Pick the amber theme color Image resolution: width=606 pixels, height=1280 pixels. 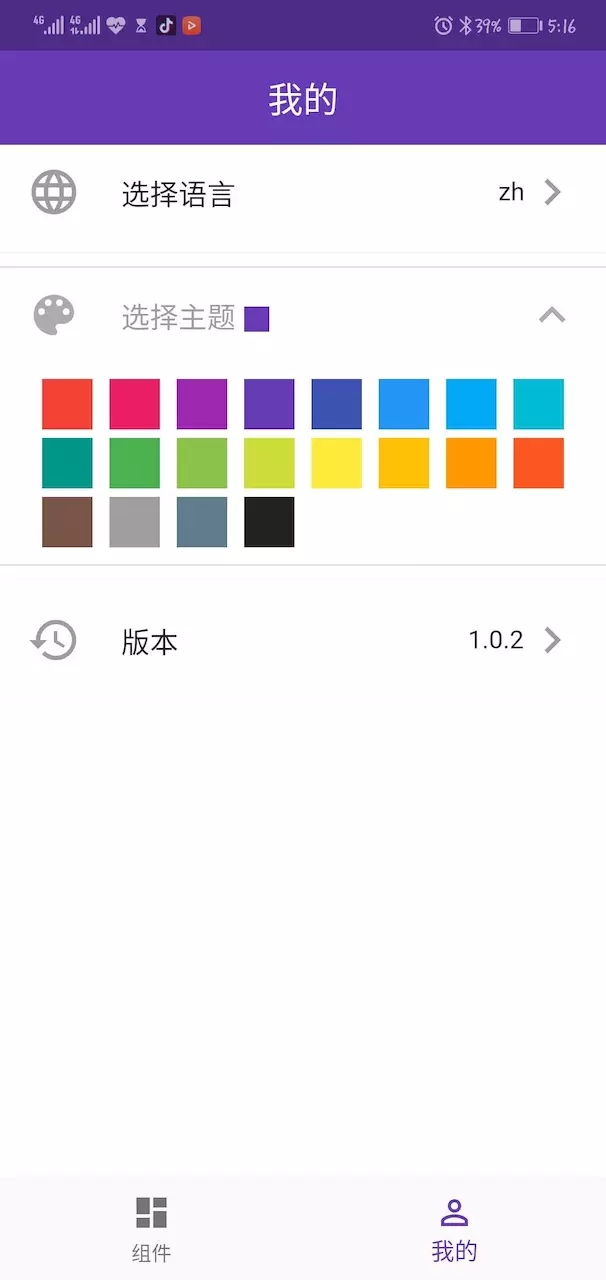pos(403,463)
